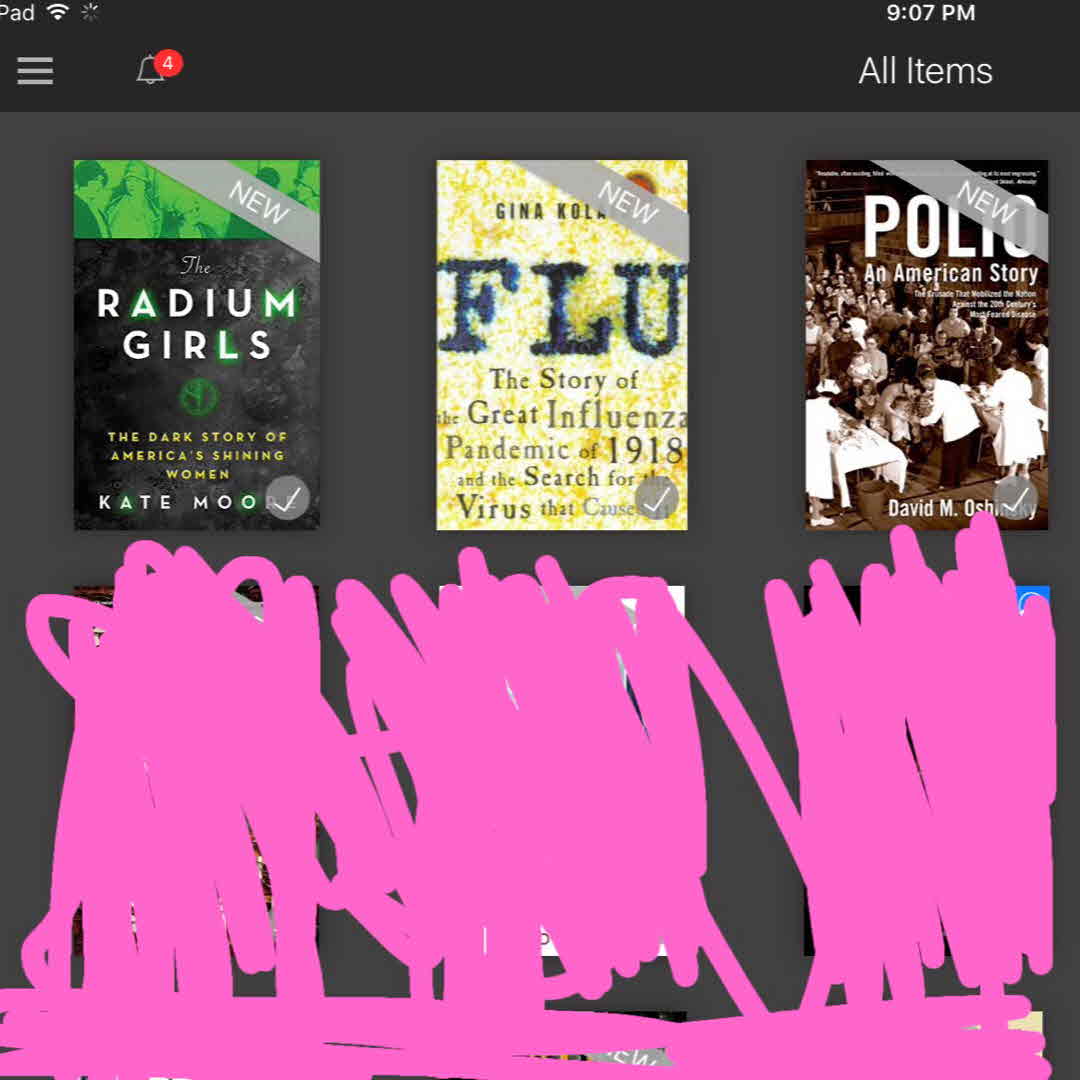The image size is (1080, 1080).
Task: Tap the All Items filter
Action: (x=925, y=71)
